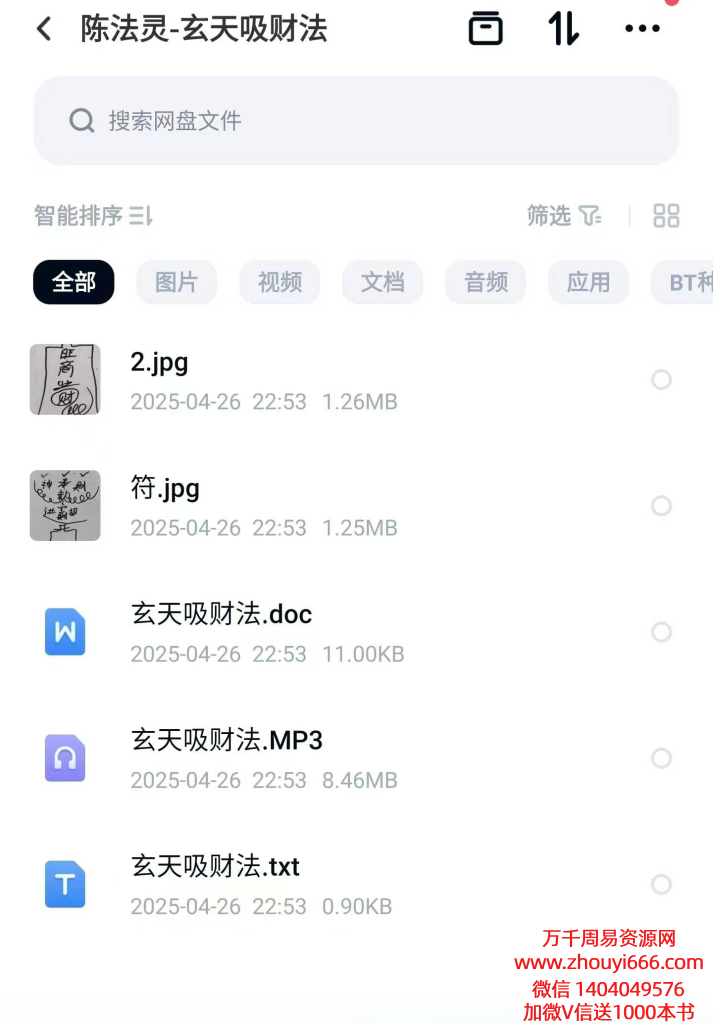Image resolution: width=713 pixels, height=1024 pixels.
Task: Open the archive box icon in header
Action: click(486, 28)
